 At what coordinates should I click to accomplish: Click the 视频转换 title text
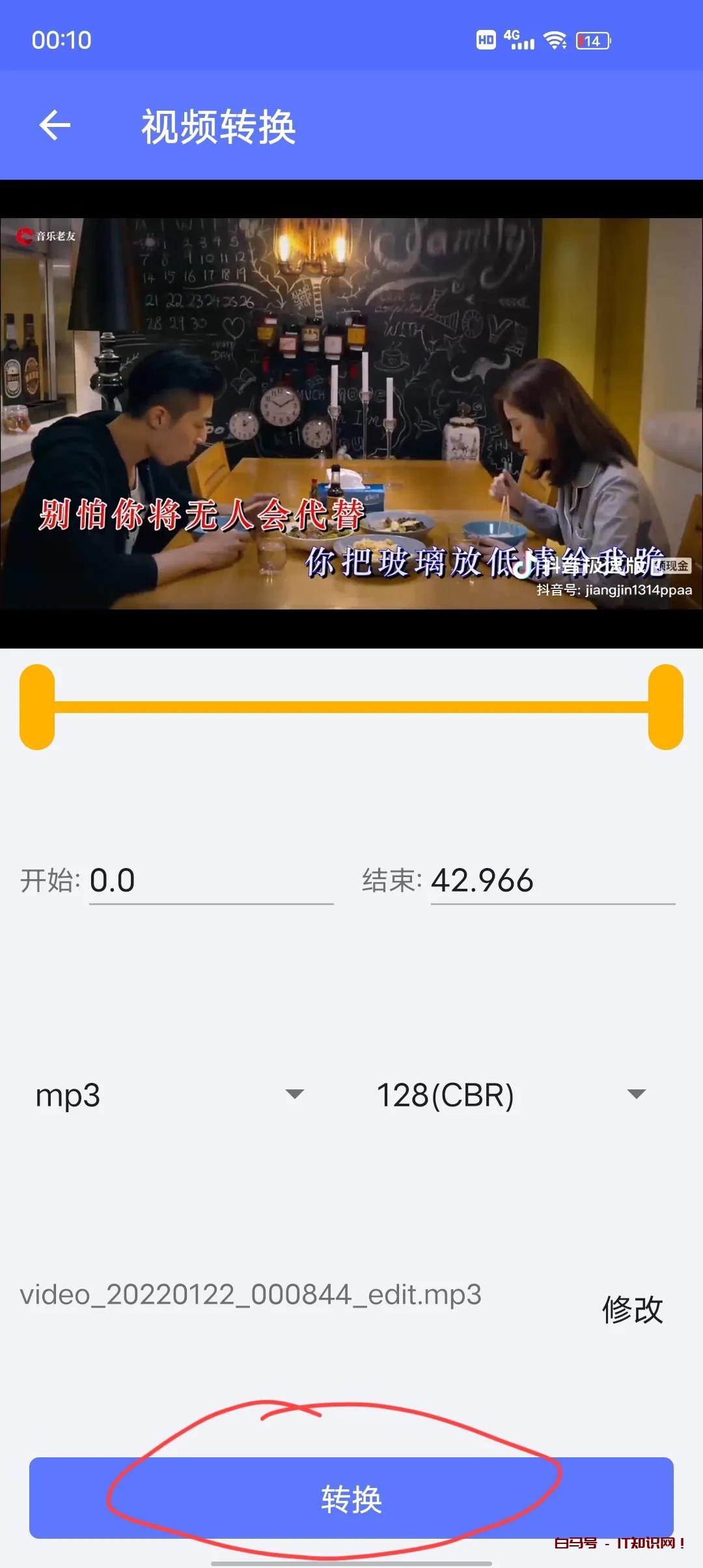pos(219,128)
